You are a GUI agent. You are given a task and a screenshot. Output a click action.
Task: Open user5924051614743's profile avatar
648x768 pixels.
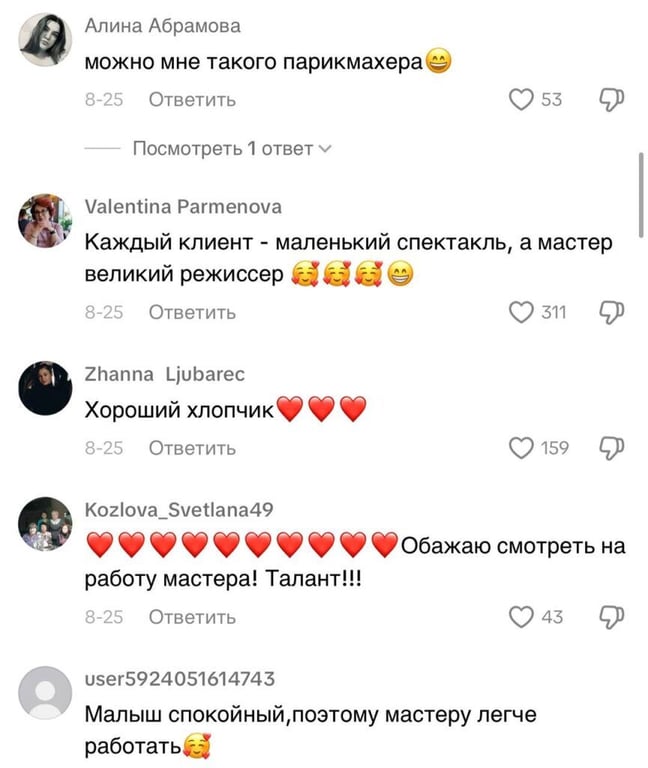tap(46, 694)
